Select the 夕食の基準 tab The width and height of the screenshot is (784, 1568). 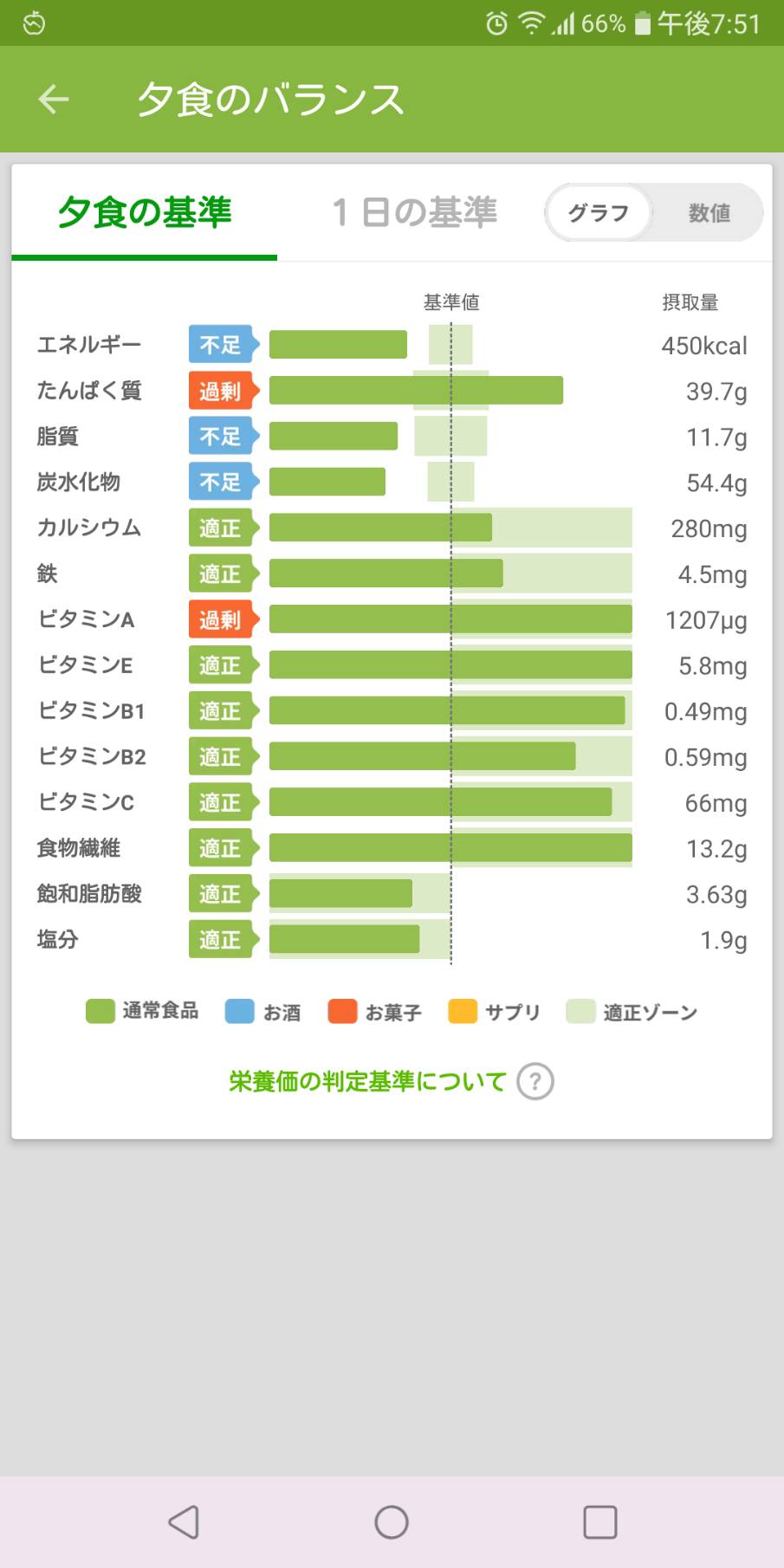pyautogui.click(x=145, y=213)
